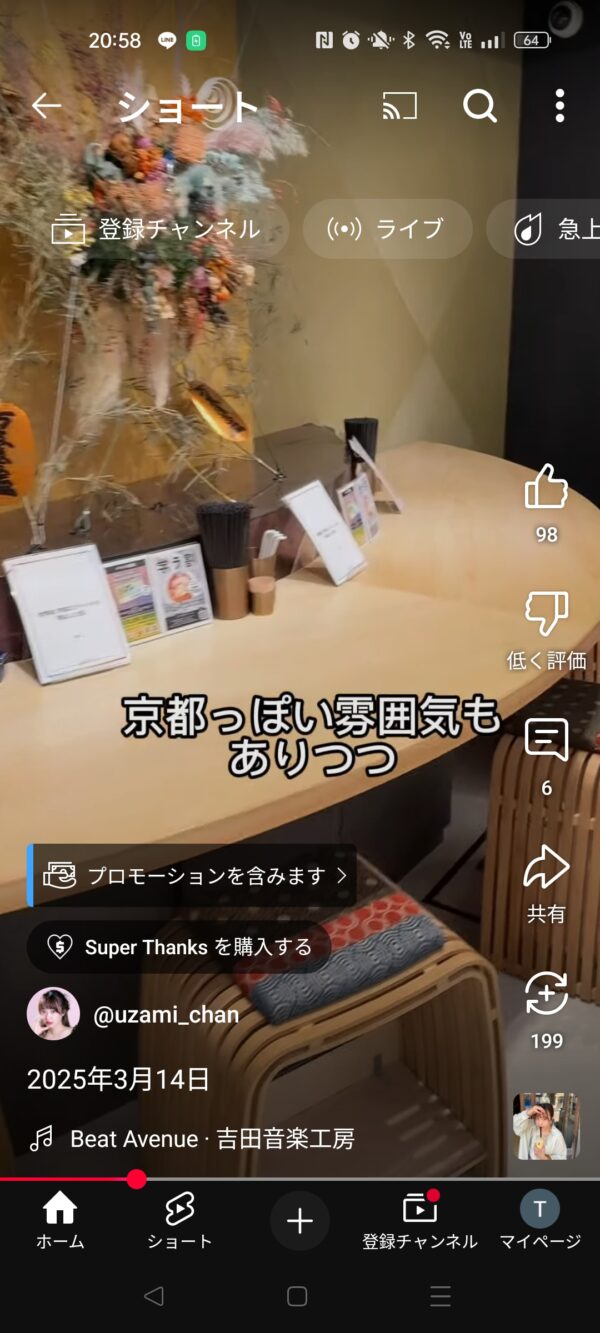
Task: Create new content with the plus button
Action: tap(300, 1221)
